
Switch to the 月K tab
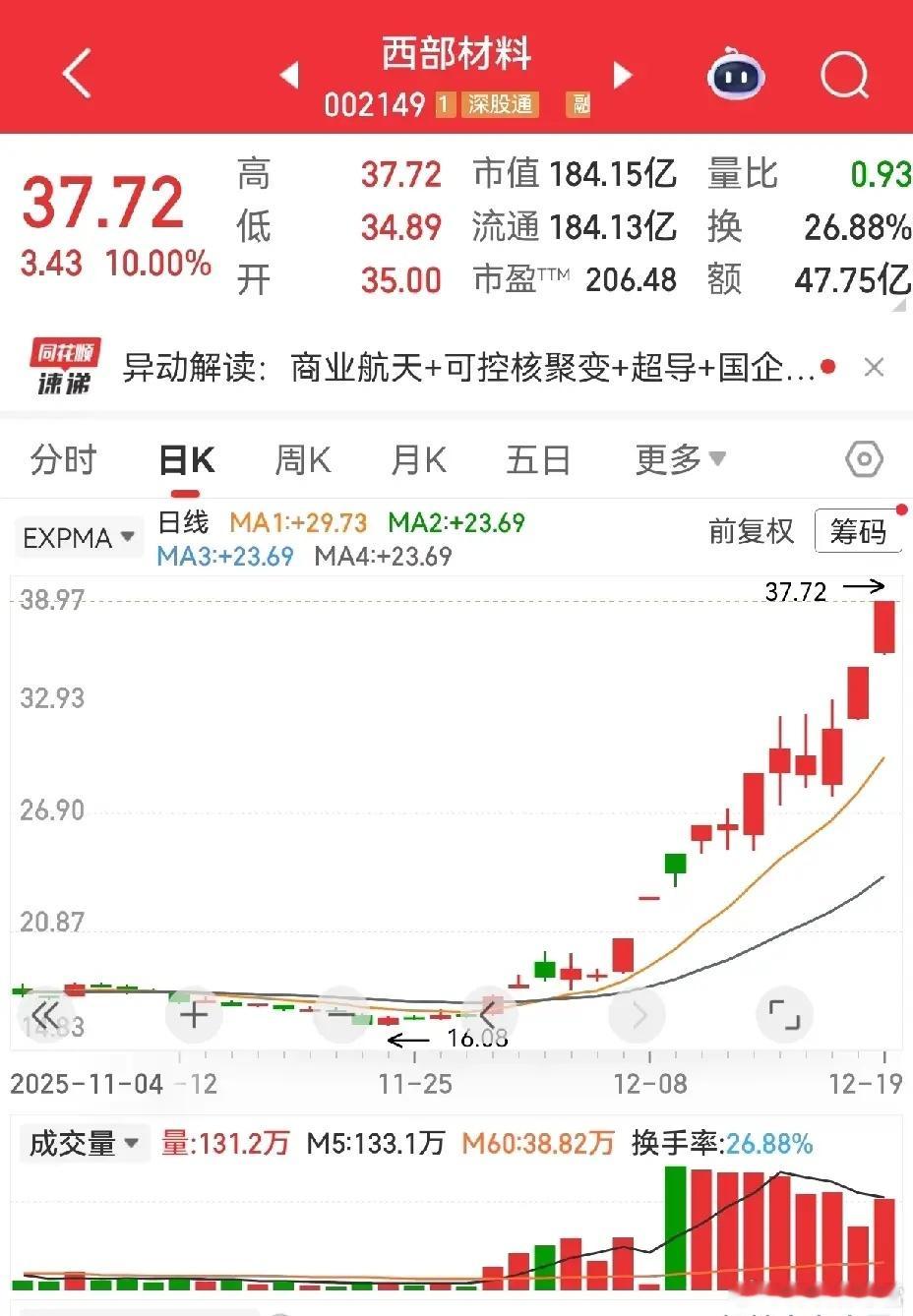click(x=419, y=459)
